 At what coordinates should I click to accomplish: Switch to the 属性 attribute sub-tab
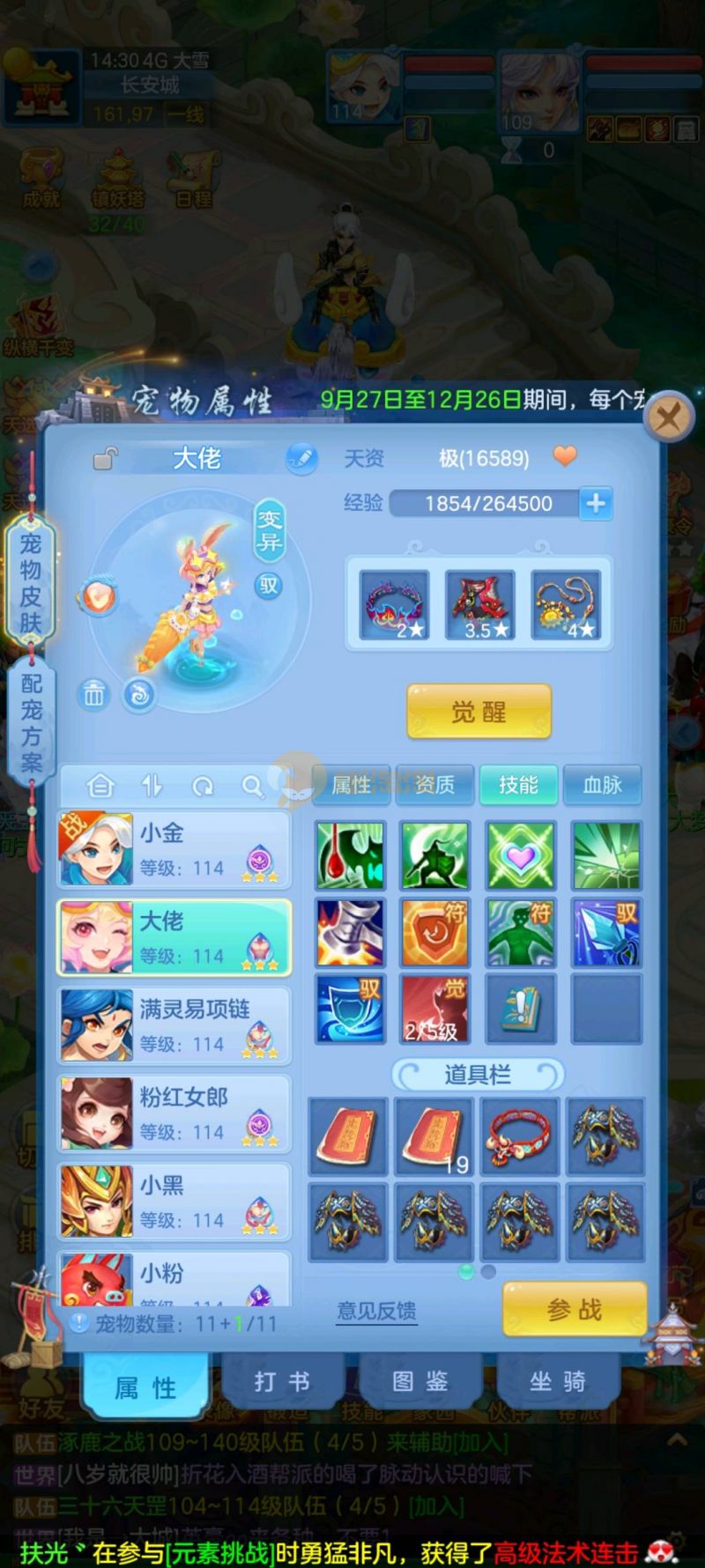coord(351,784)
